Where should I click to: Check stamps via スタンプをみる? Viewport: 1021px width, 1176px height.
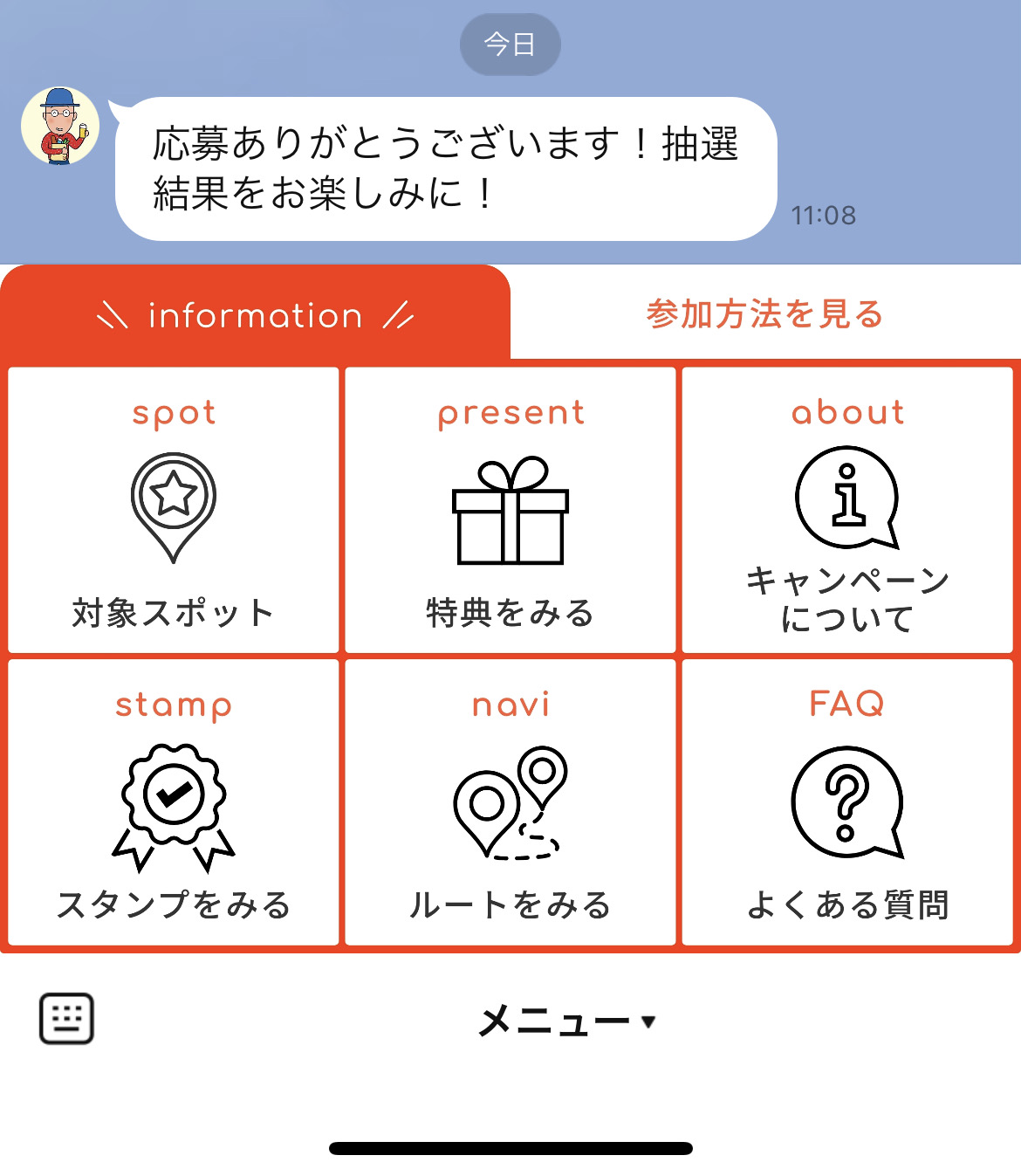(173, 802)
